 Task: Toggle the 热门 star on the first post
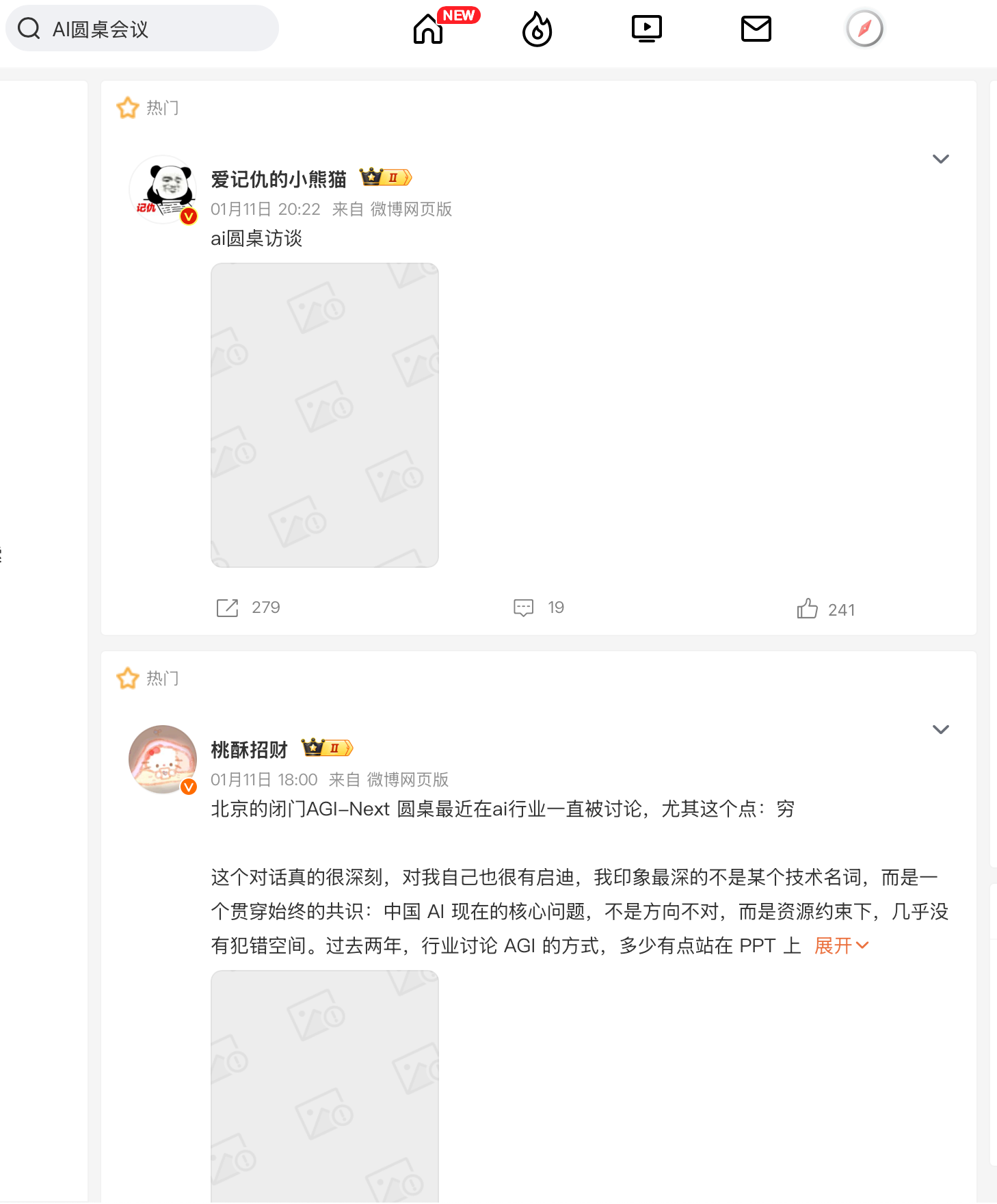(x=128, y=107)
